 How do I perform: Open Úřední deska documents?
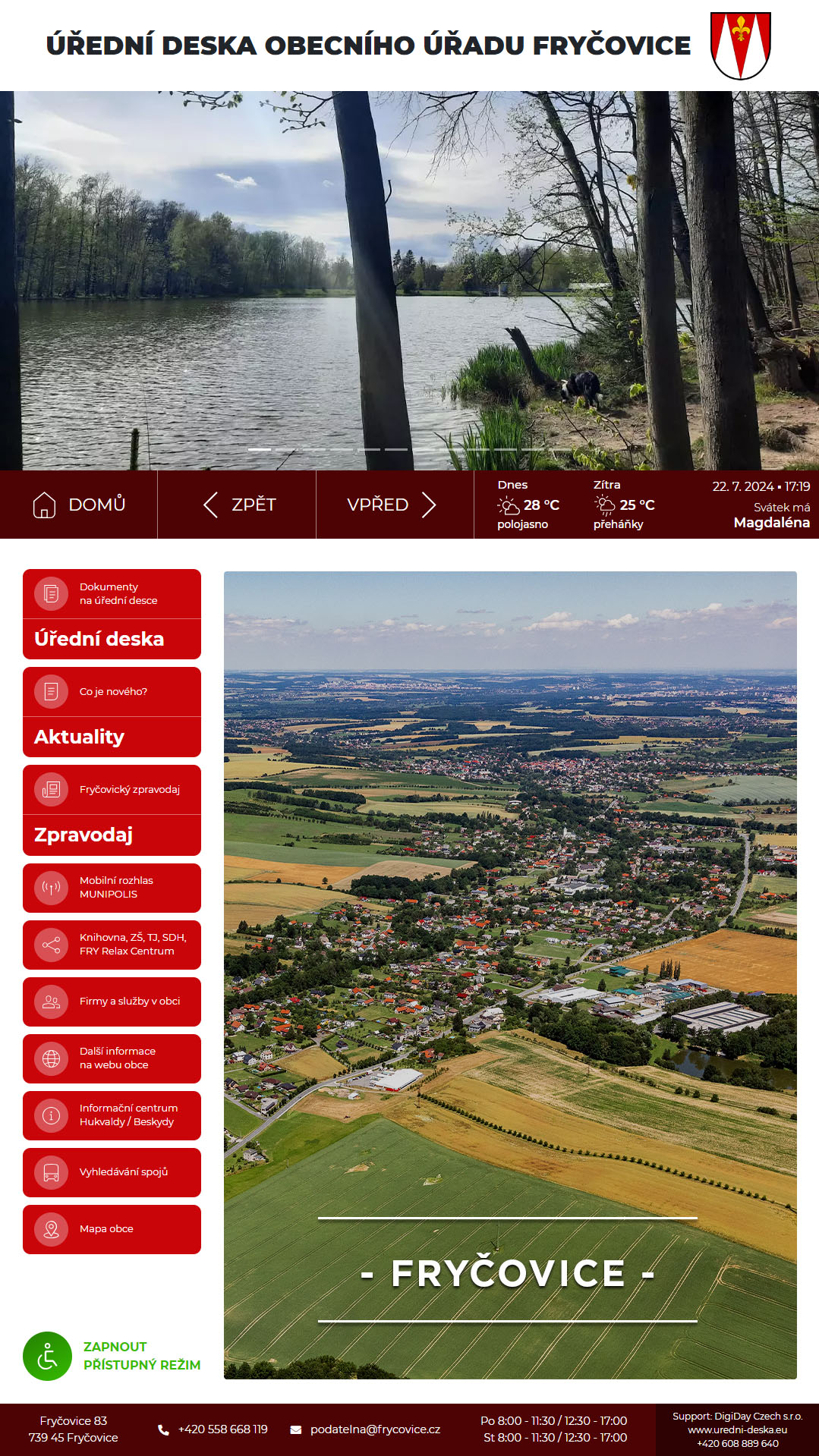pos(112,614)
